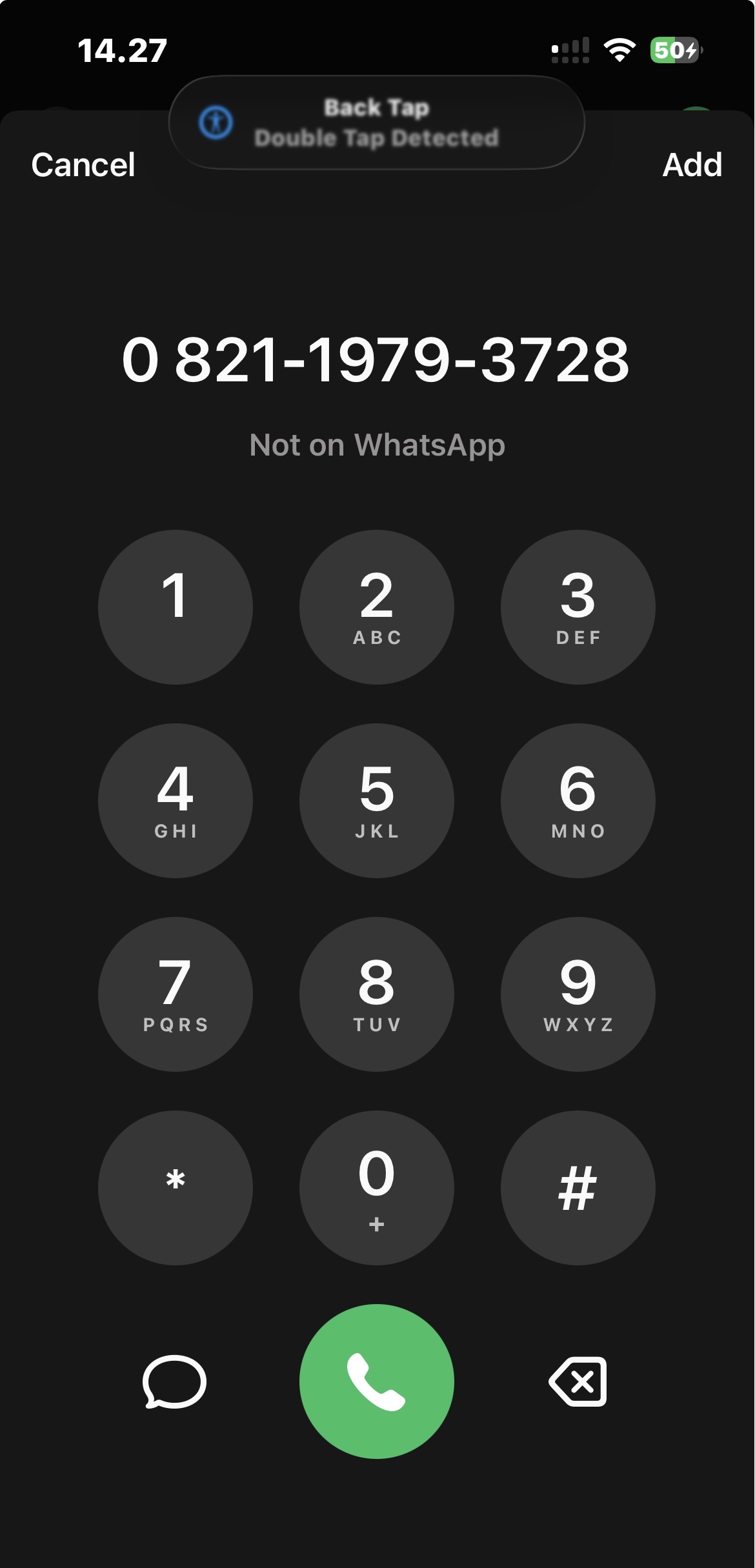The height and width of the screenshot is (1568, 755).
Task: Dial digit 1 on the keypad
Action: pyautogui.click(x=175, y=607)
